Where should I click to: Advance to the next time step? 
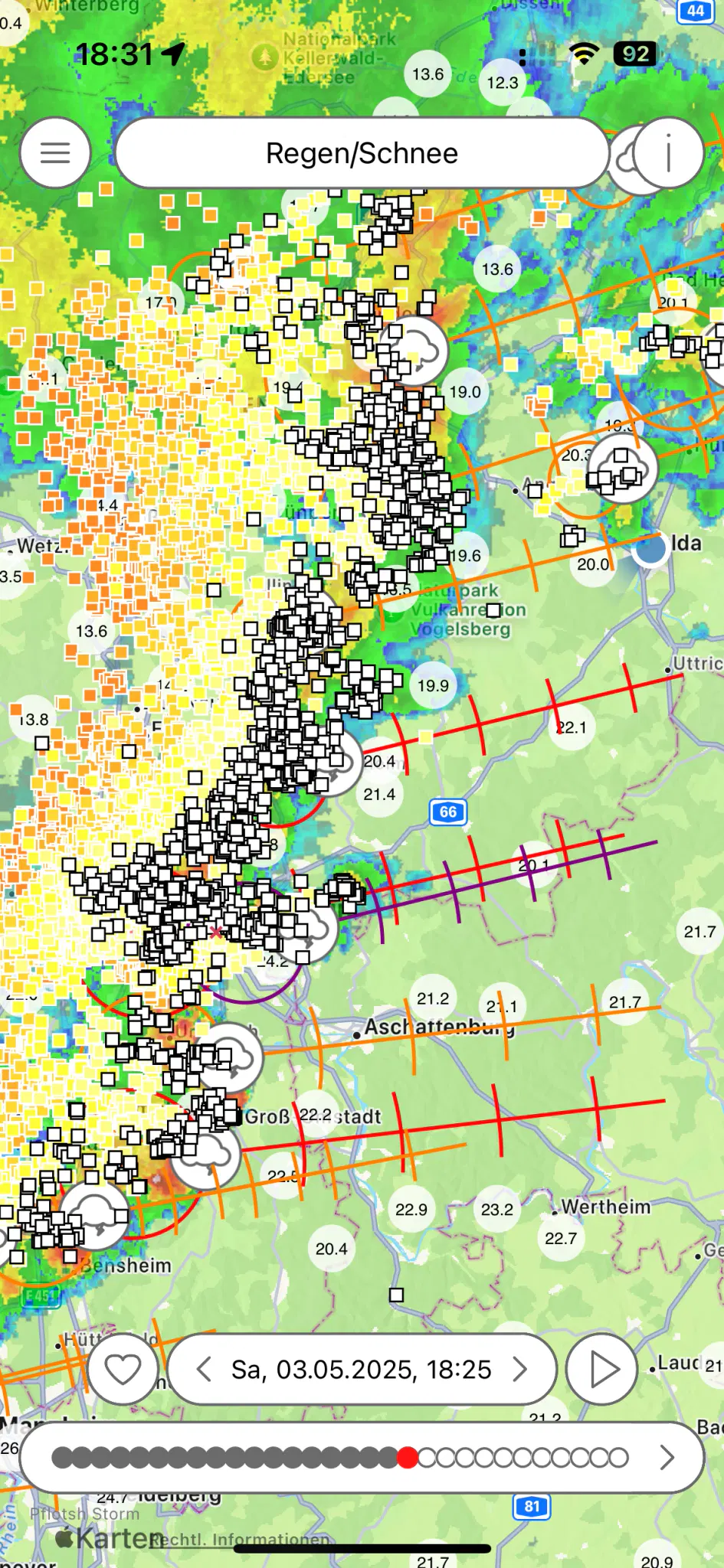520,1369
